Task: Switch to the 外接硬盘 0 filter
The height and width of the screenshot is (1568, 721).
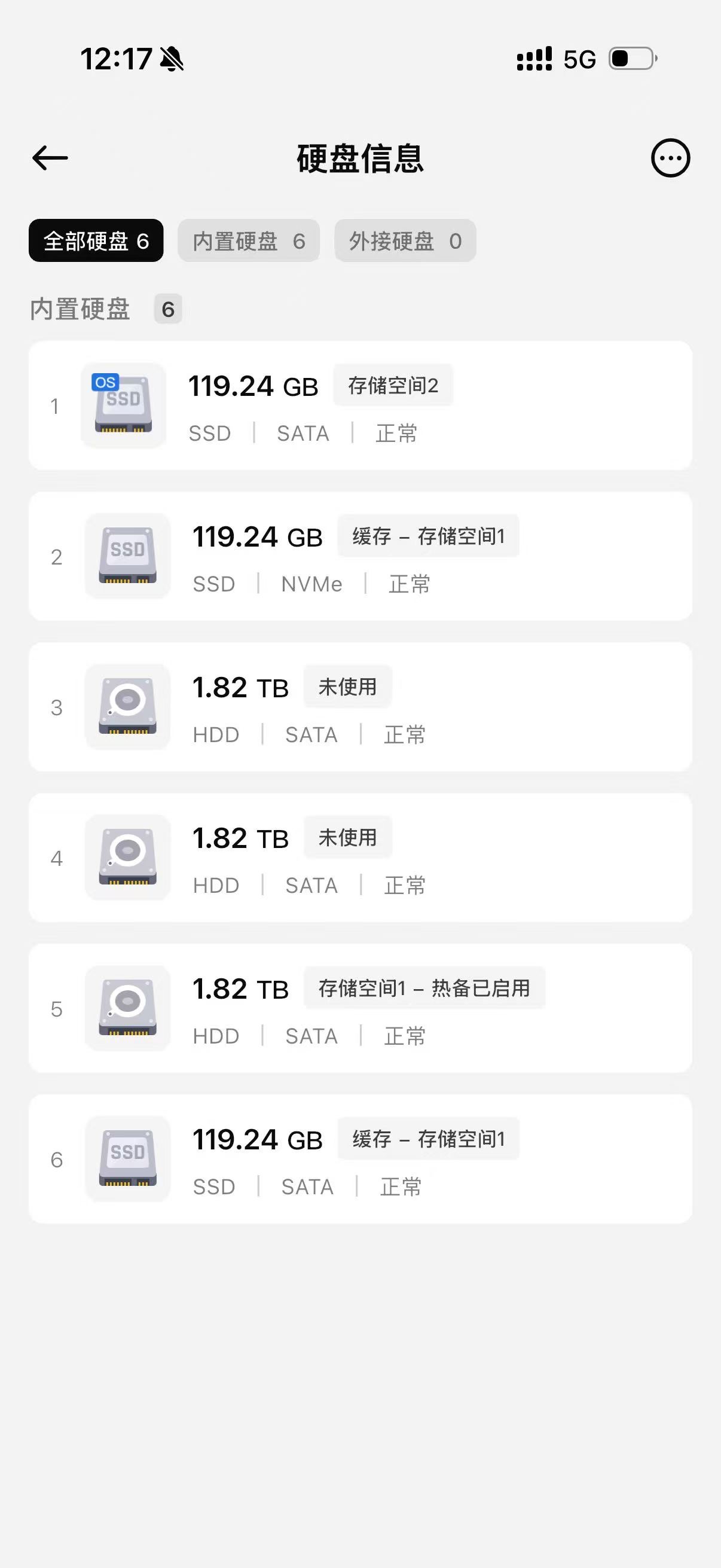Action: pos(405,240)
